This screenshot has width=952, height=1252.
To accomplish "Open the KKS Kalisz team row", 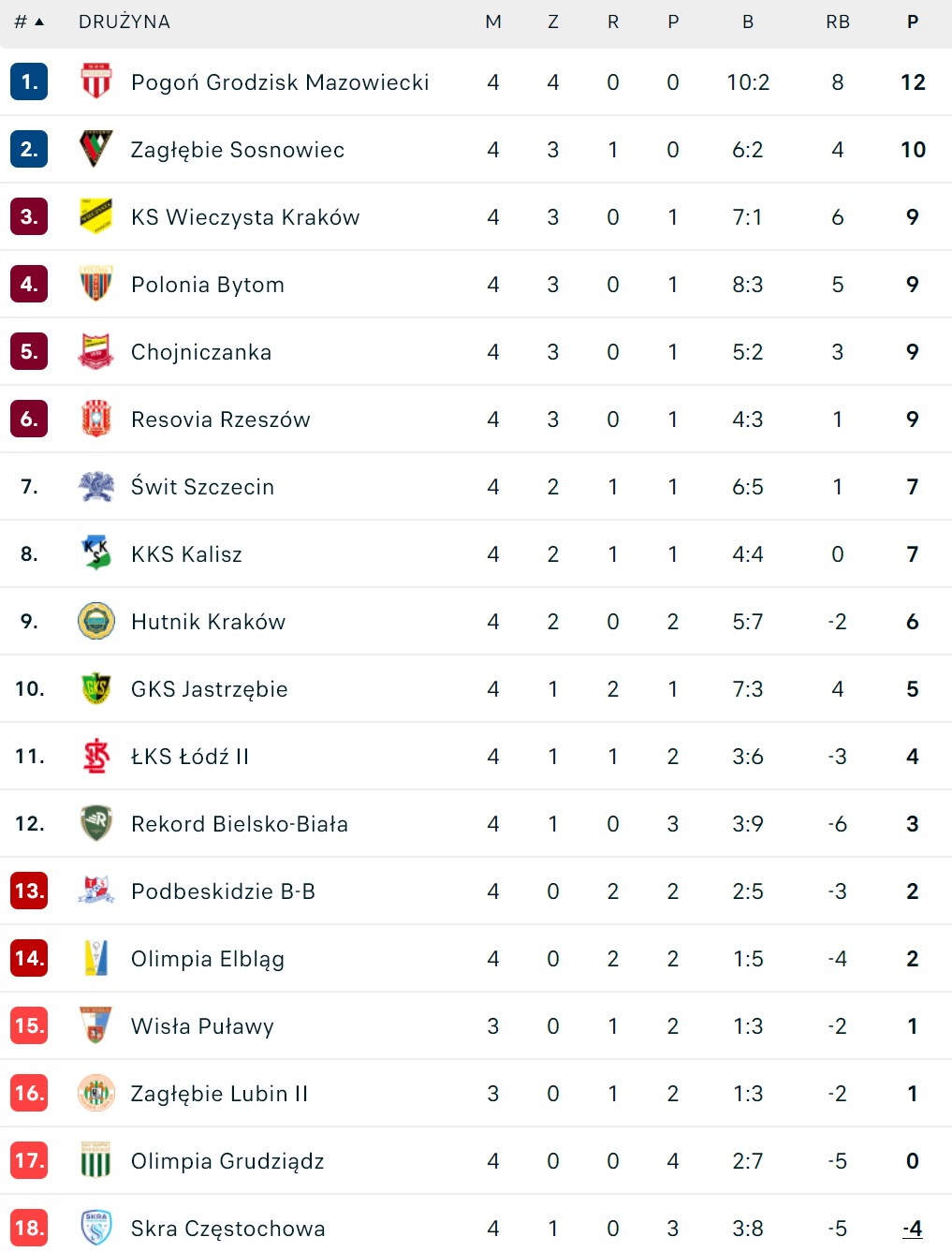I will [186, 554].
